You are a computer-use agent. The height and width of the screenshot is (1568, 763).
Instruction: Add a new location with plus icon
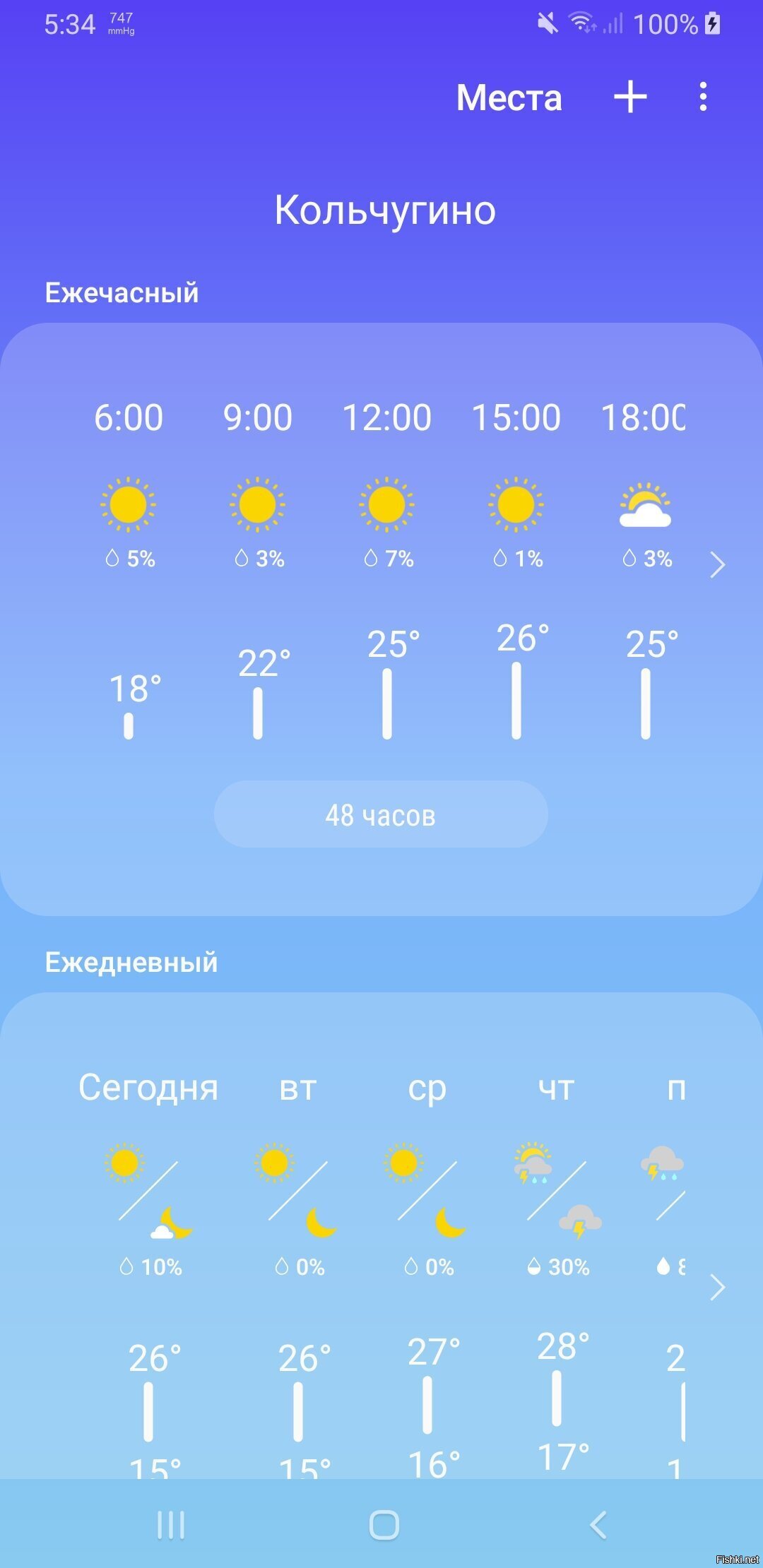coord(630,97)
